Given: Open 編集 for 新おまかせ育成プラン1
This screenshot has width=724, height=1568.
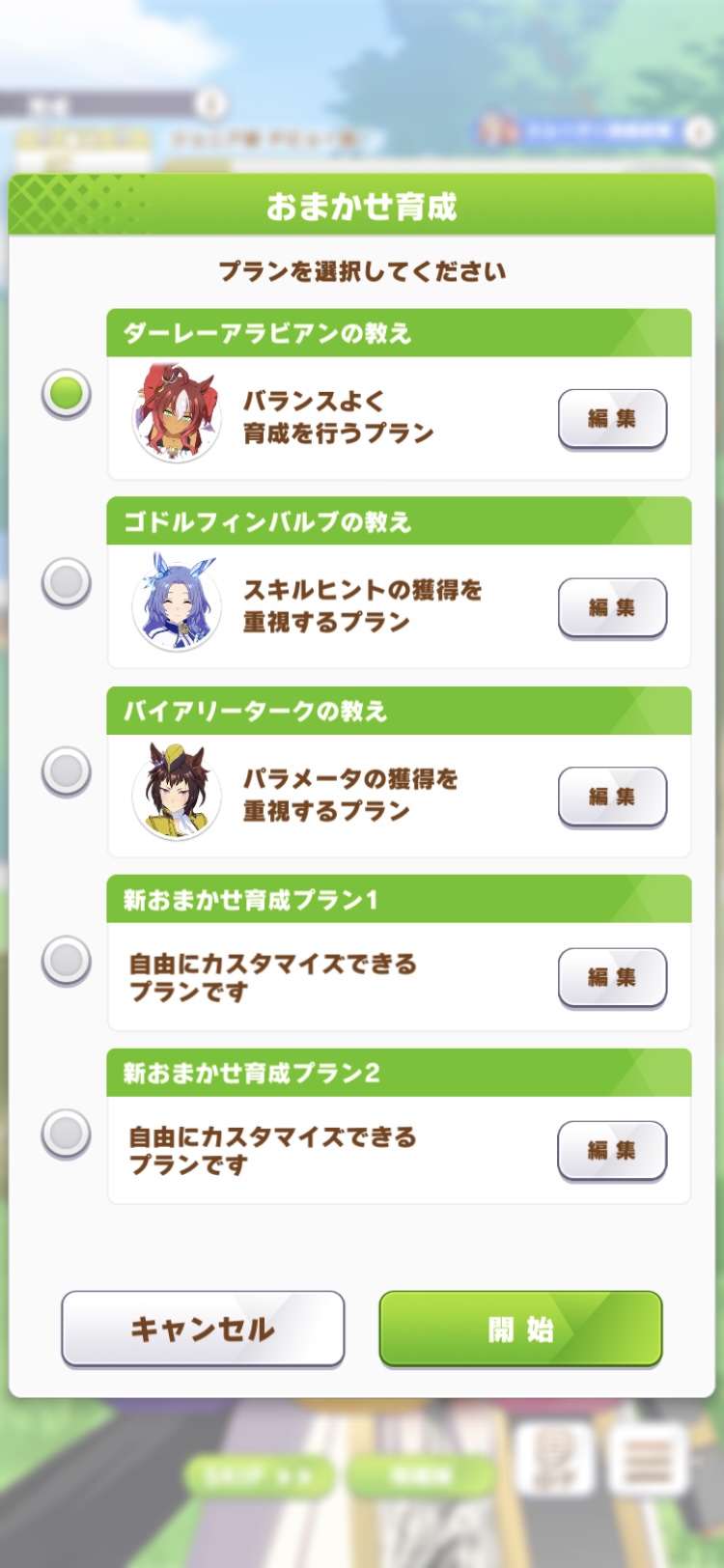Looking at the screenshot, I should tap(611, 976).
